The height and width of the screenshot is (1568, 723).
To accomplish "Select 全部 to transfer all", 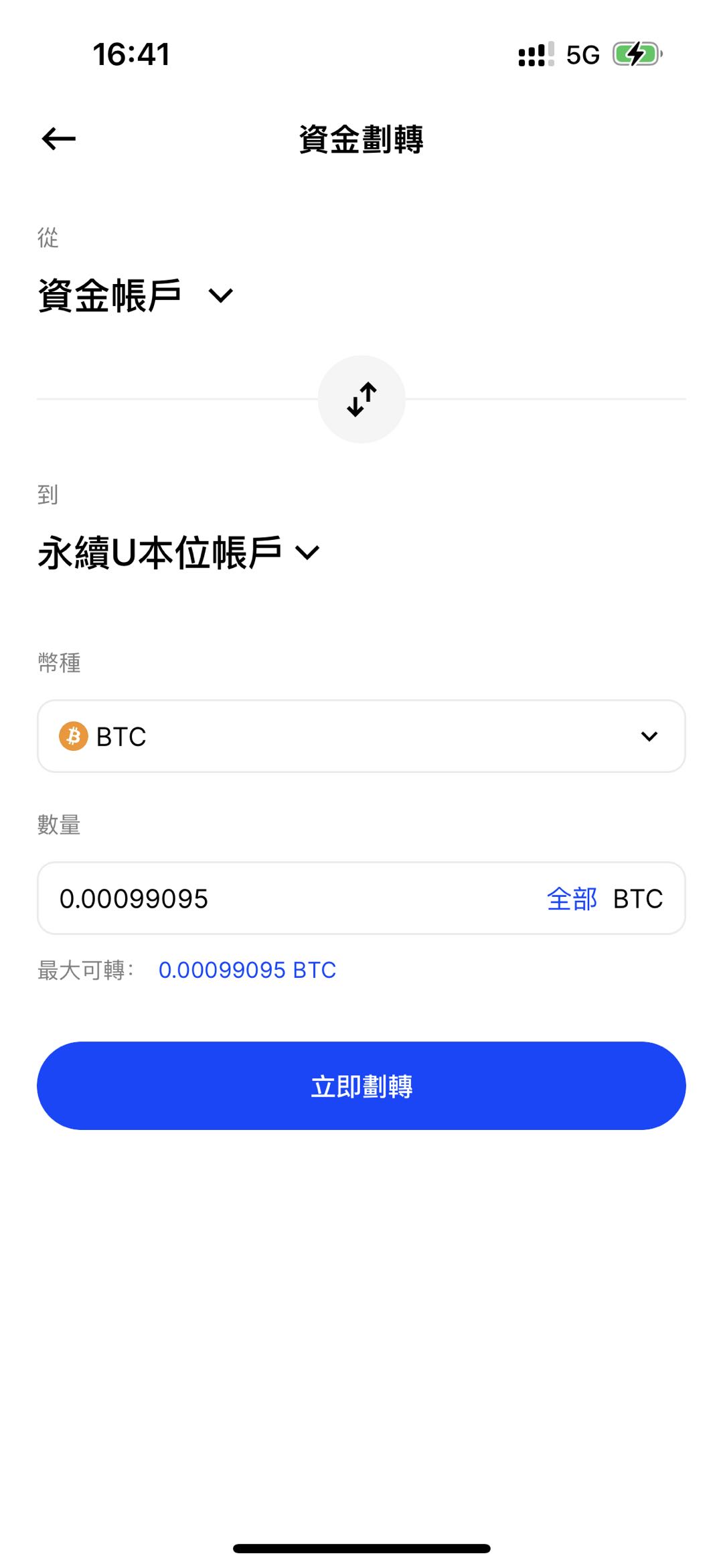I will tap(572, 899).
